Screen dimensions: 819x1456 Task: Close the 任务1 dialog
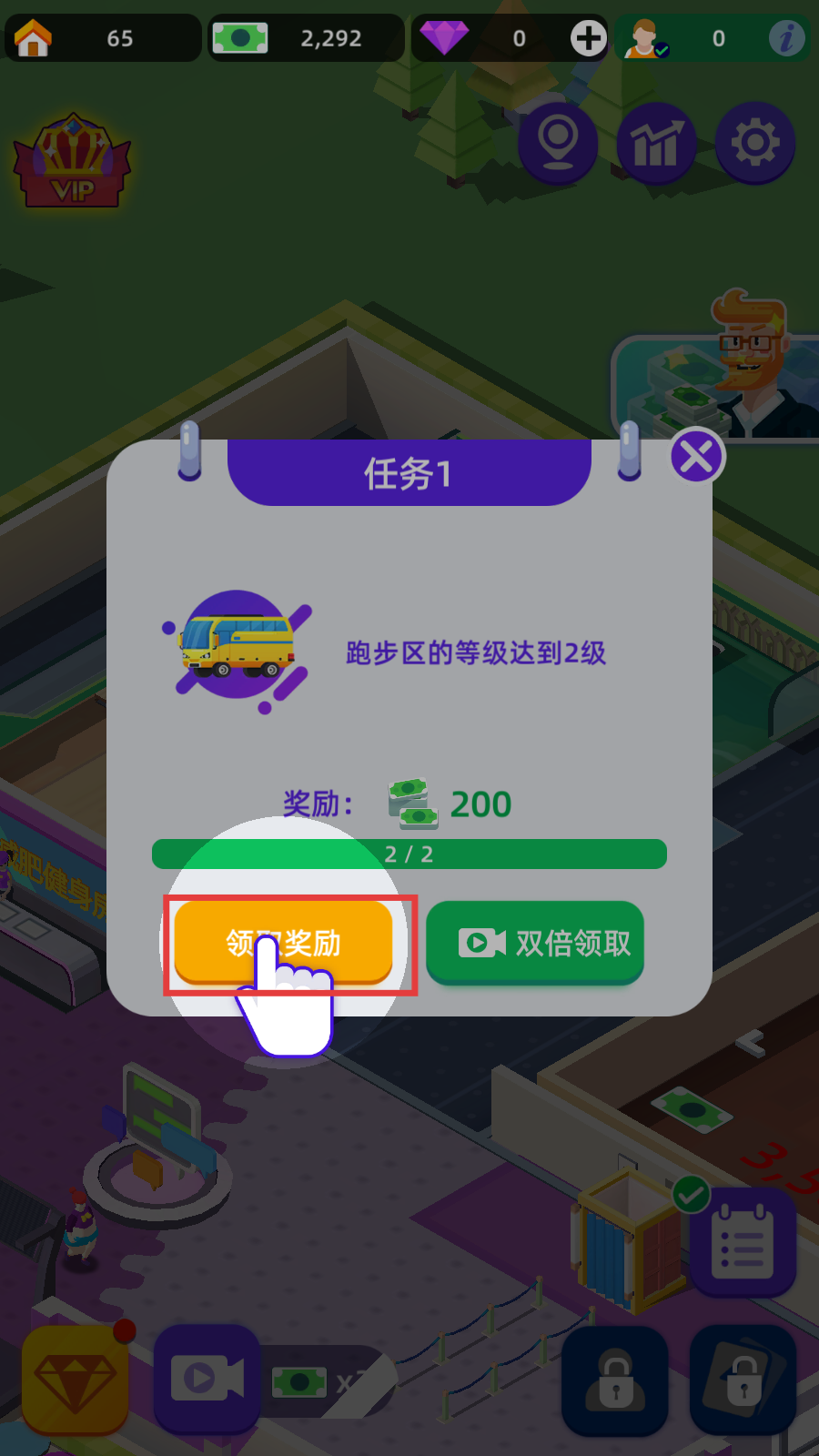[x=697, y=456]
